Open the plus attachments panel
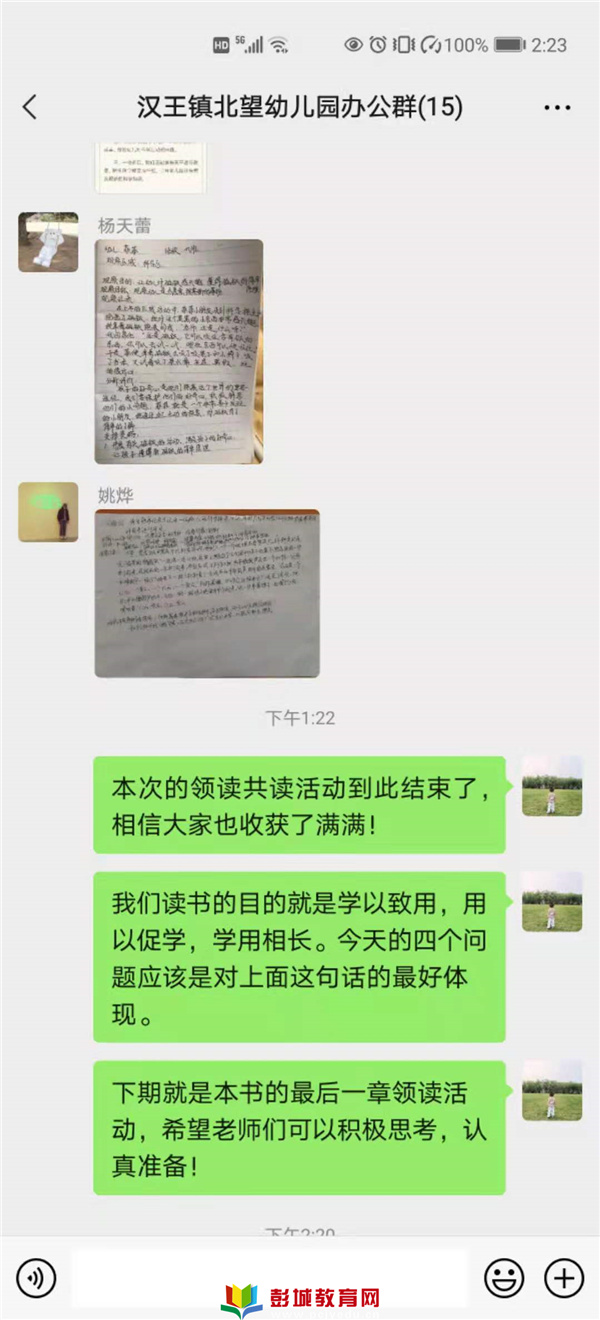This screenshot has width=600, height=1320. [x=563, y=1277]
